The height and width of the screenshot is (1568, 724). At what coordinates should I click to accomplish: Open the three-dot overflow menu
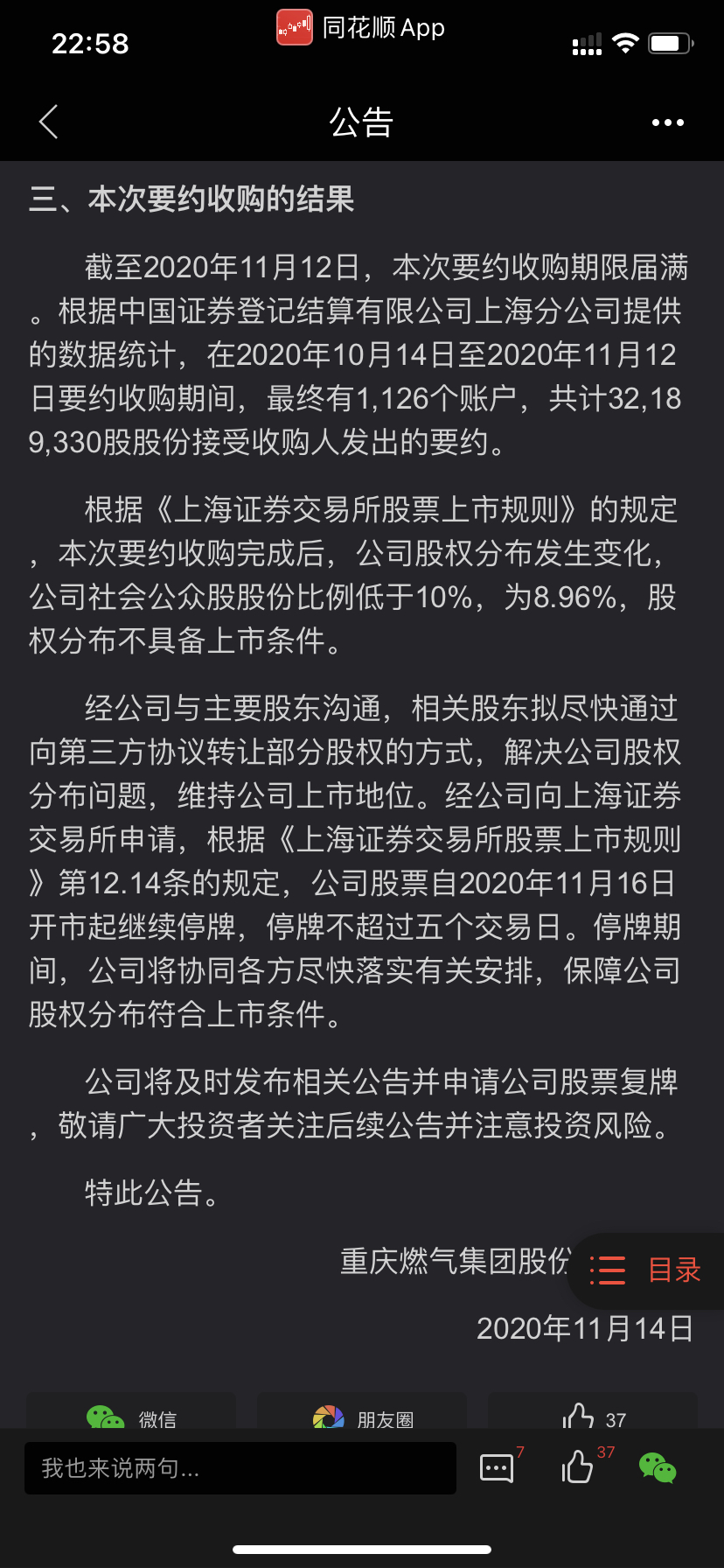tap(667, 122)
